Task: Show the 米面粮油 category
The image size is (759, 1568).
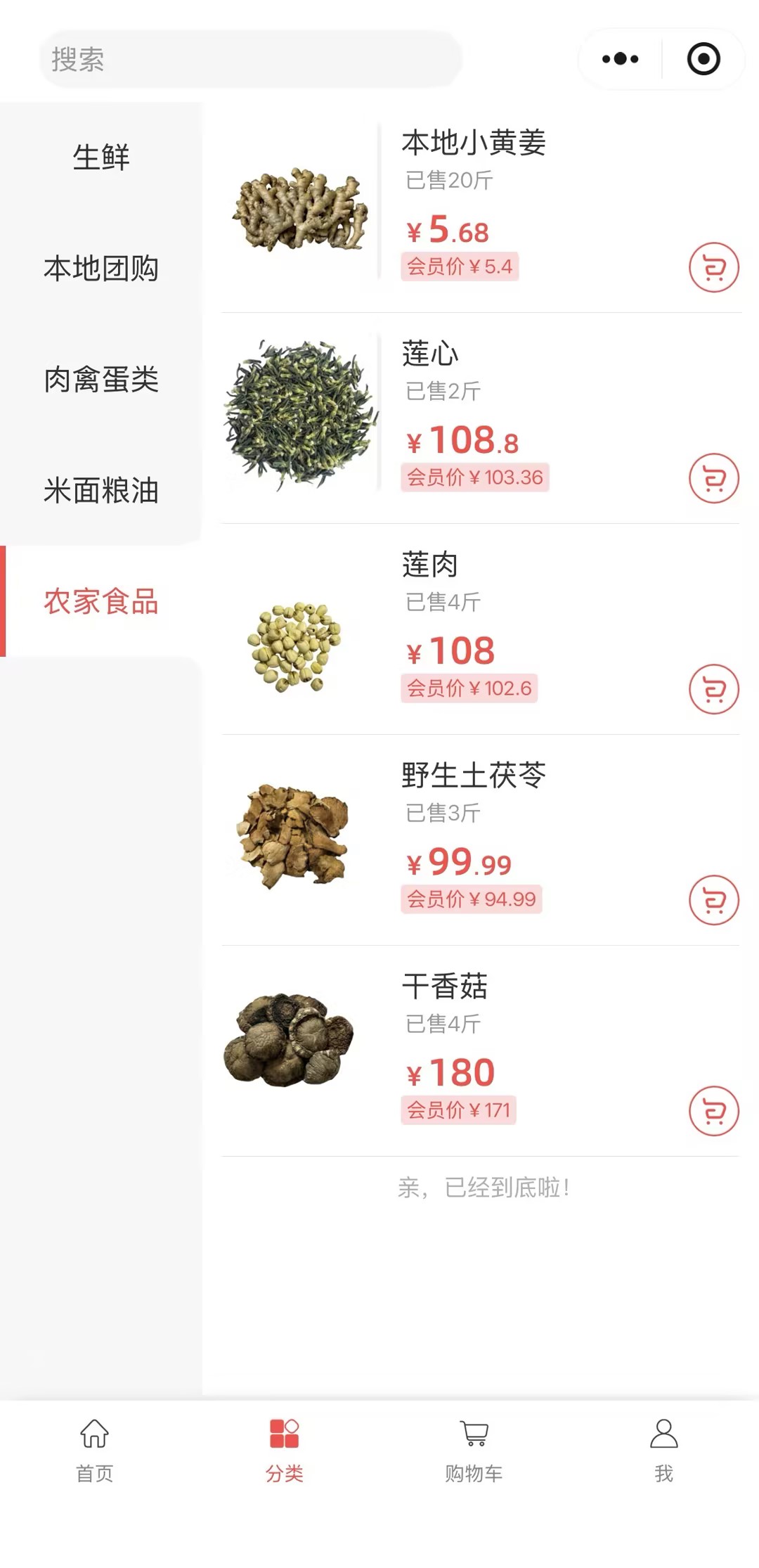Action: pyautogui.click(x=101, y=491)
